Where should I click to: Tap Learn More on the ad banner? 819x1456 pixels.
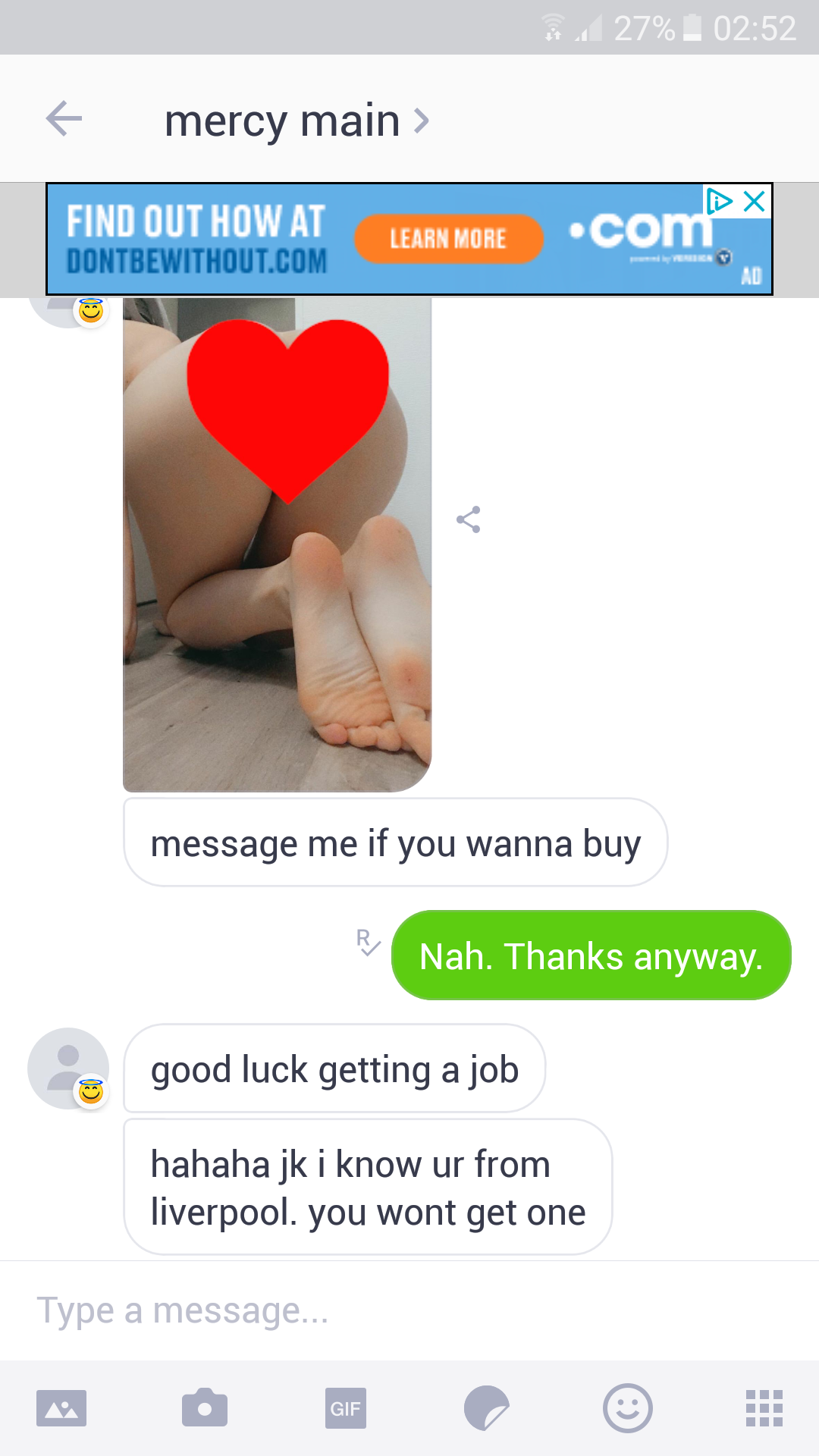448,239
